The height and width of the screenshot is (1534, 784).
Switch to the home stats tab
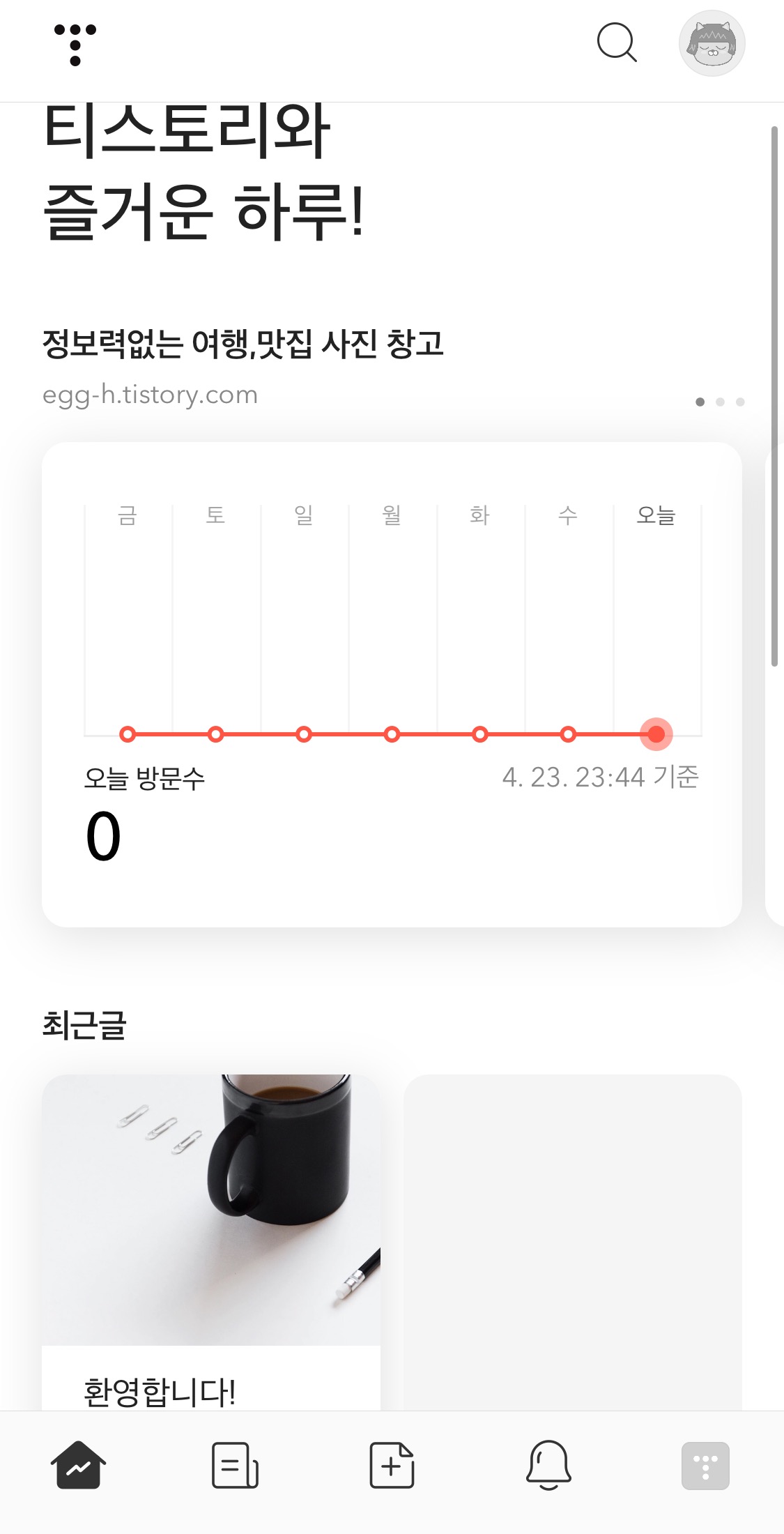tap(78, 1465)
